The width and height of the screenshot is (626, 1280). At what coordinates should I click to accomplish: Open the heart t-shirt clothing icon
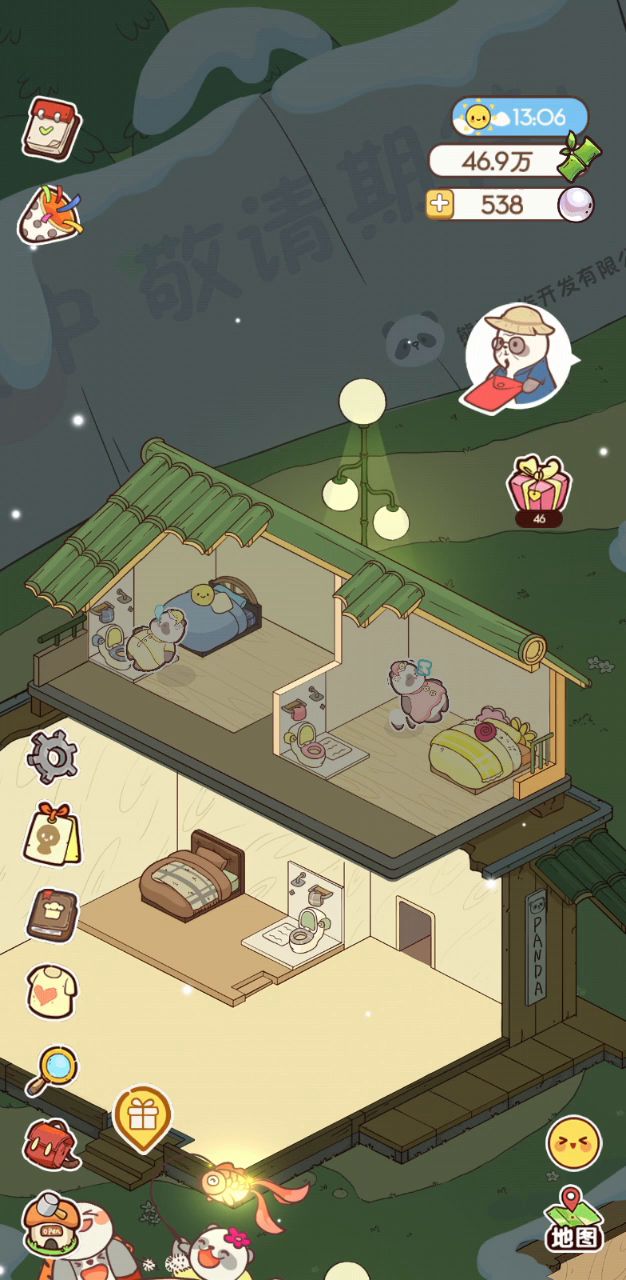(x=51, y=991)
